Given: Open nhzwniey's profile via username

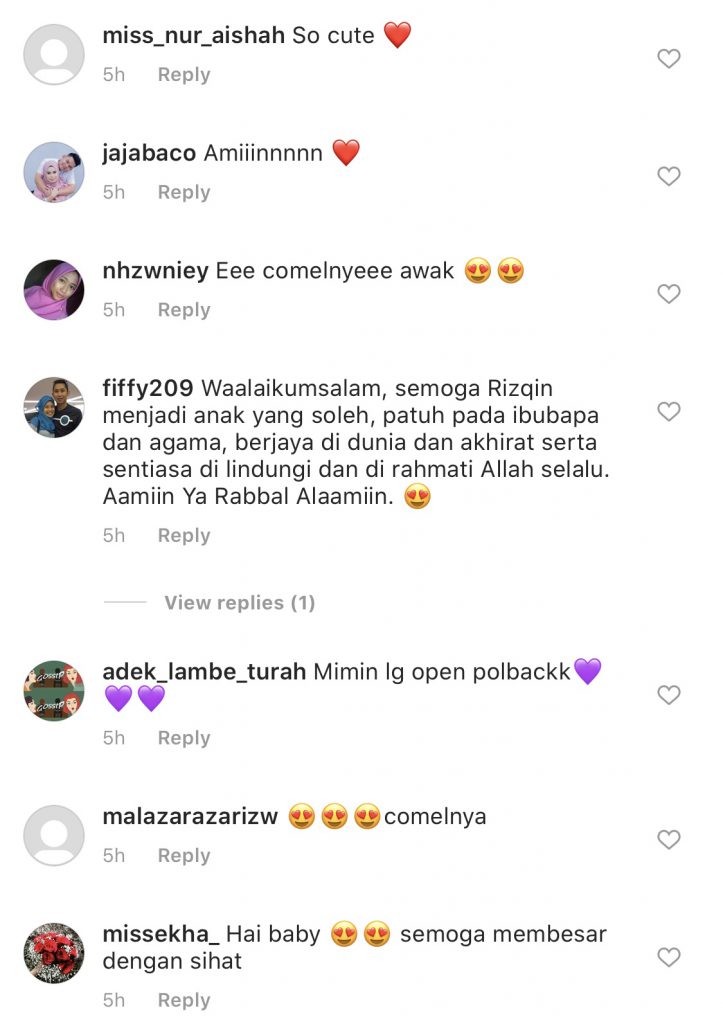Looking at the screenshot, I should tap(155, 271).
